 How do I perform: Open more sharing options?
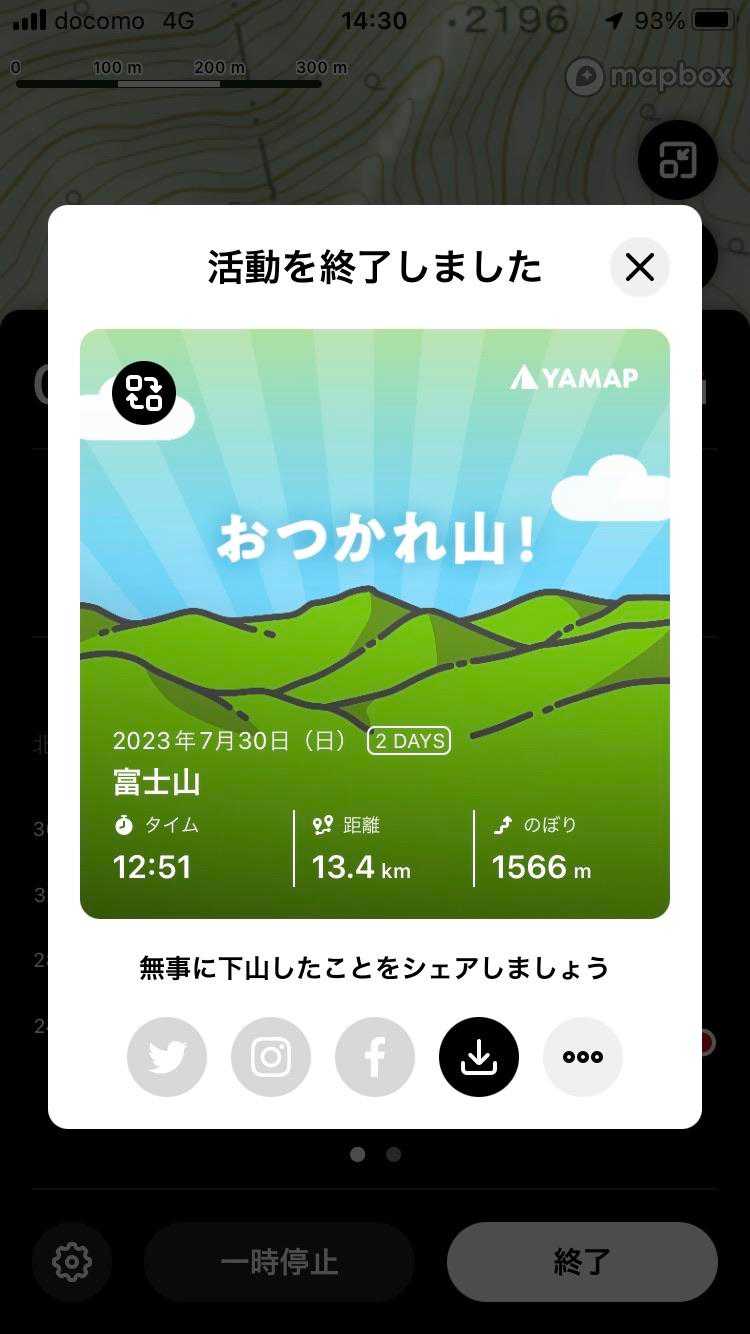point(583,1057)
